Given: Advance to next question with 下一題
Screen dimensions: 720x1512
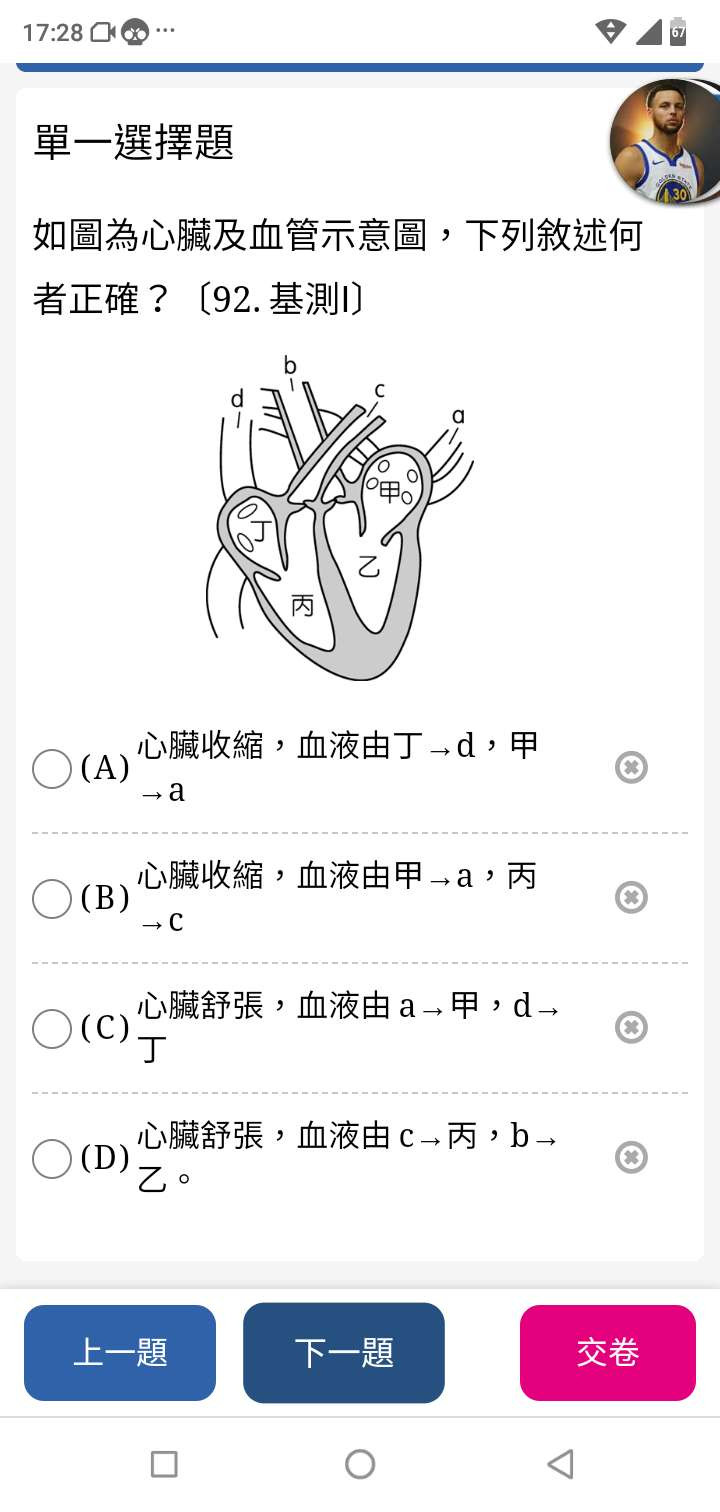Looking at the screenshot, I should point(344,1353).
